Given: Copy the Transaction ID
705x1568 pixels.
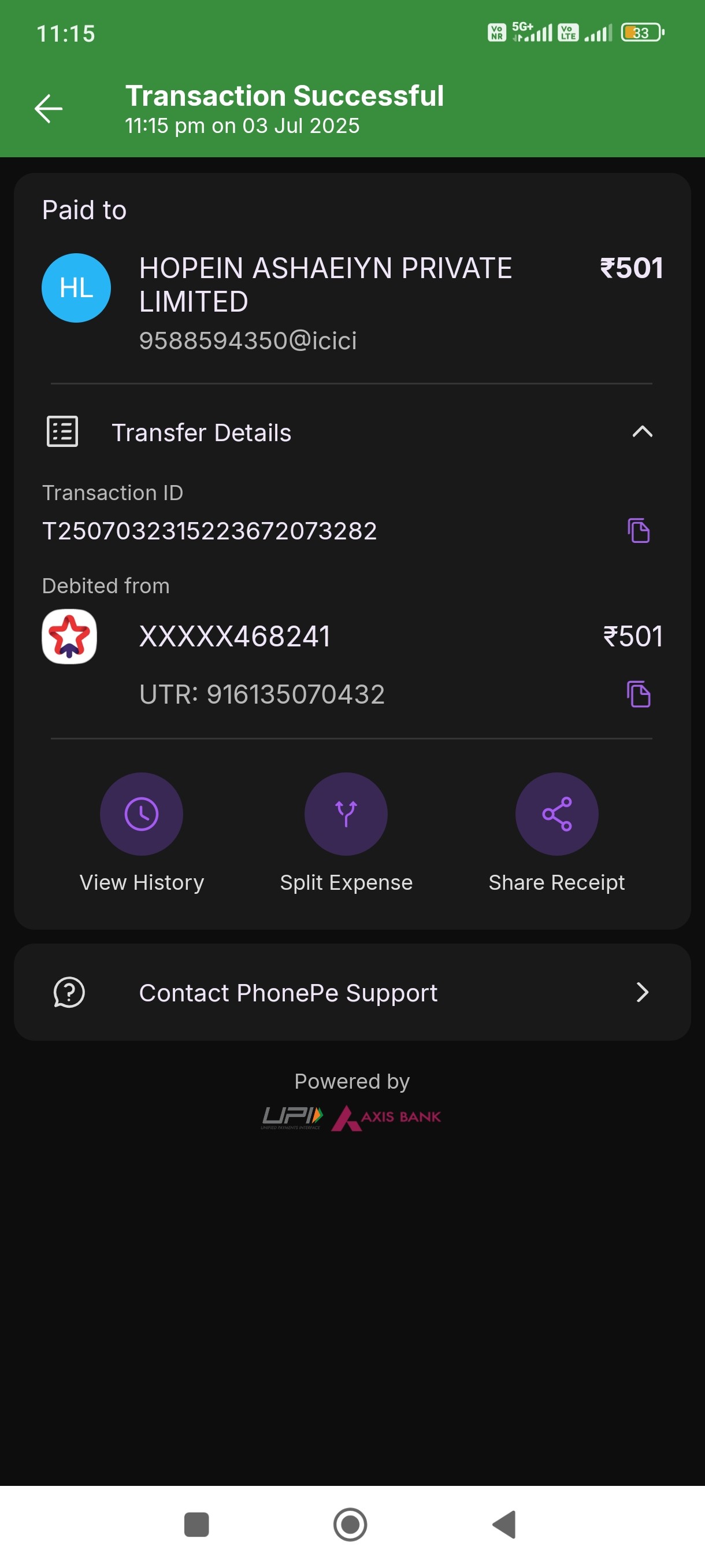Looking at the screenshot, I should 638,530.
